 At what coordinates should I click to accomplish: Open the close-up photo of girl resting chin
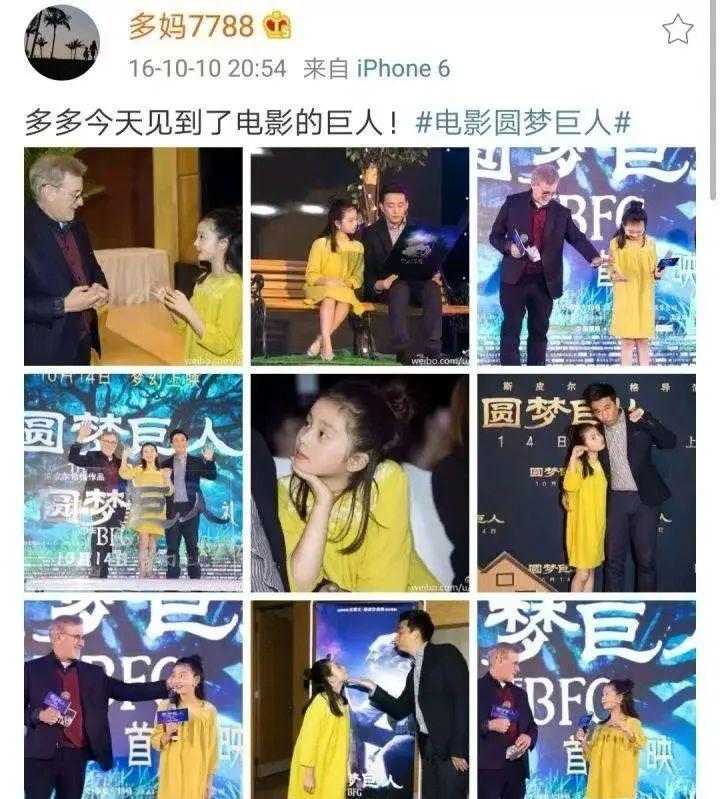coord(359,483)
